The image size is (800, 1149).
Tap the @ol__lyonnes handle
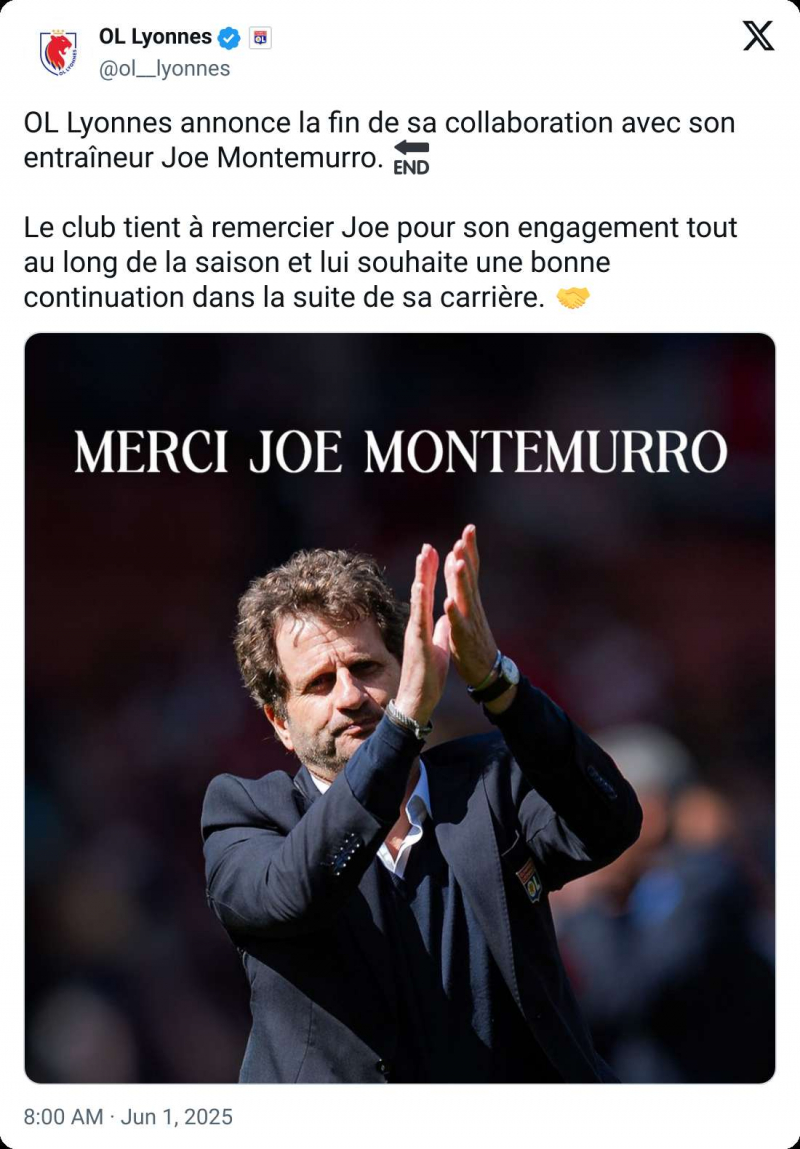(164, 68)
